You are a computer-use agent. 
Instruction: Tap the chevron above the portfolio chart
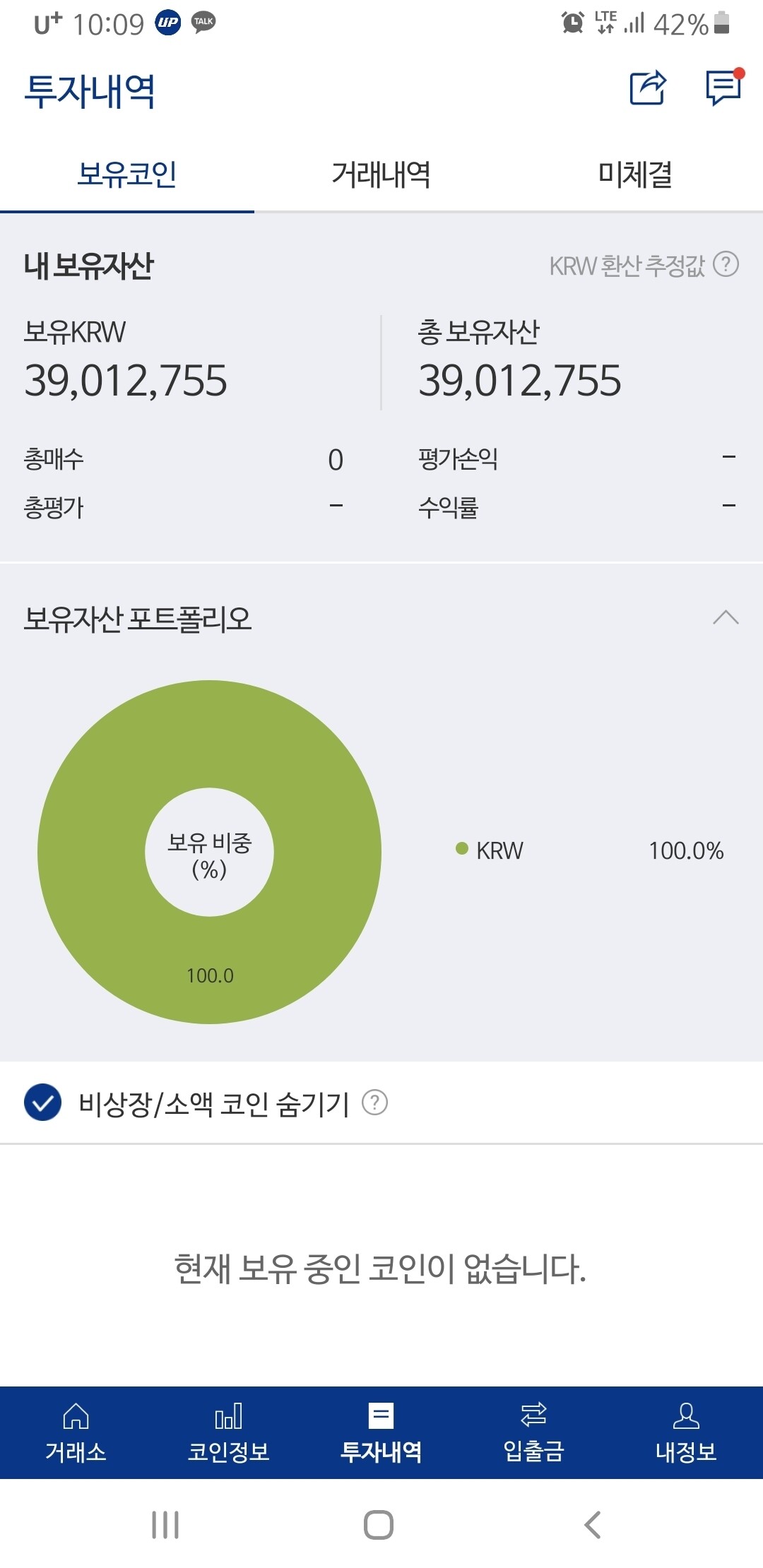pyautogui.click(x=726, y=618)
